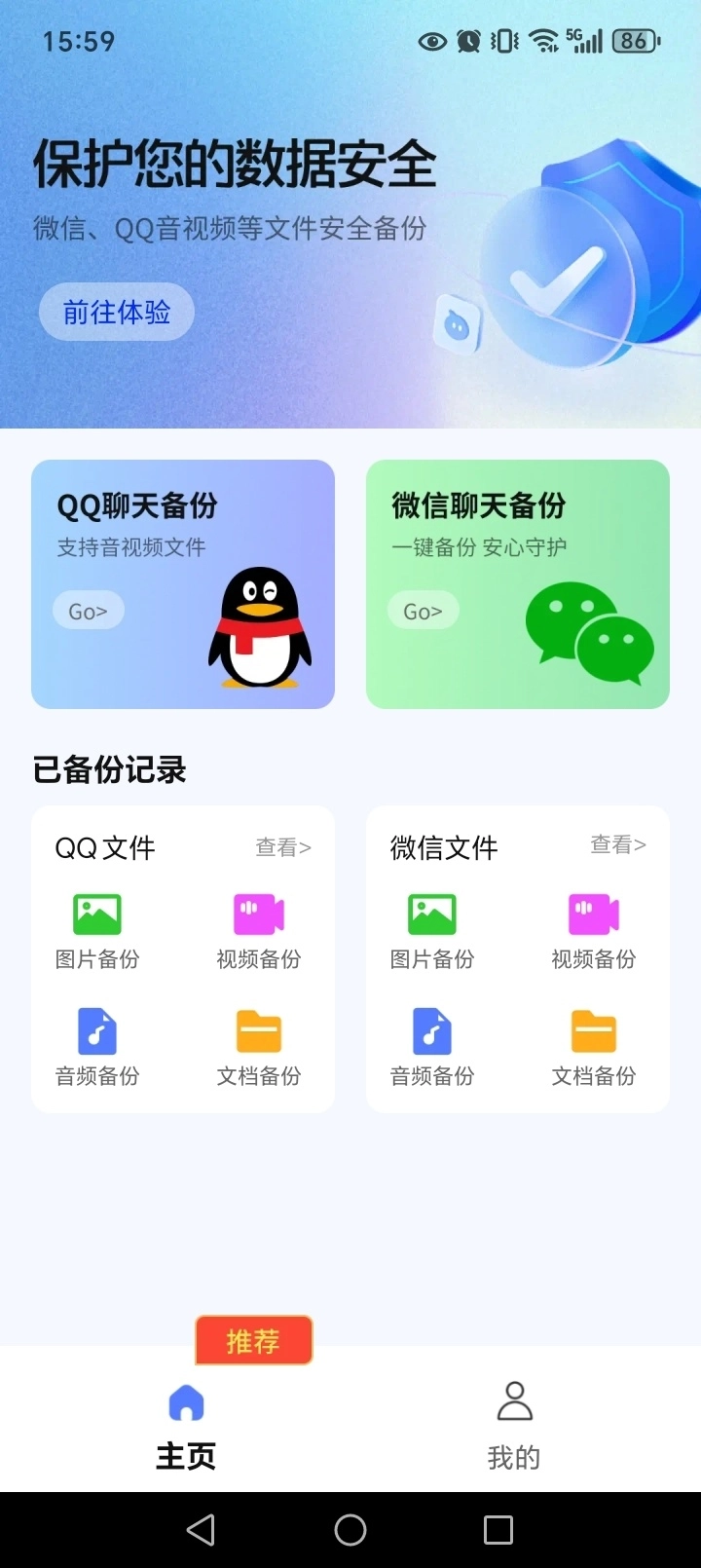Tap the Android back navigation button
The height and width of the screenshot is (1568, 701).
point(201,1529)
